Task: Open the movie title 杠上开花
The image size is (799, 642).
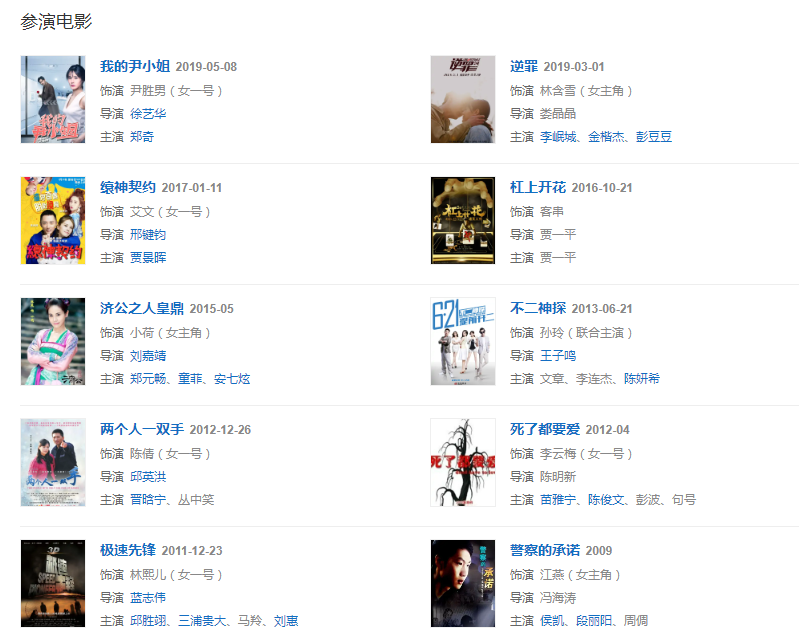Action: point(538,188)
